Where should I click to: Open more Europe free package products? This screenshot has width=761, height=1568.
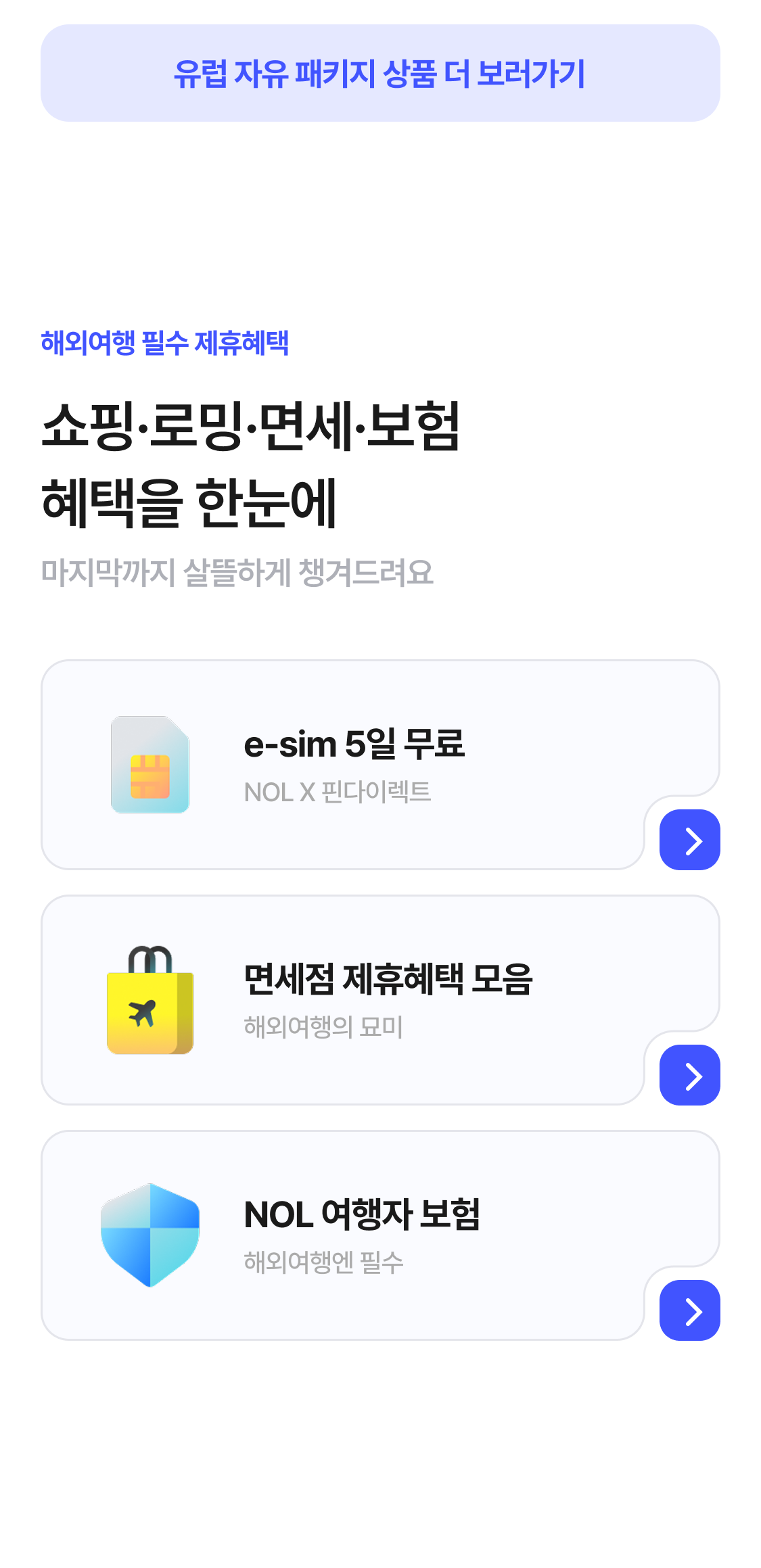[379, 73]
